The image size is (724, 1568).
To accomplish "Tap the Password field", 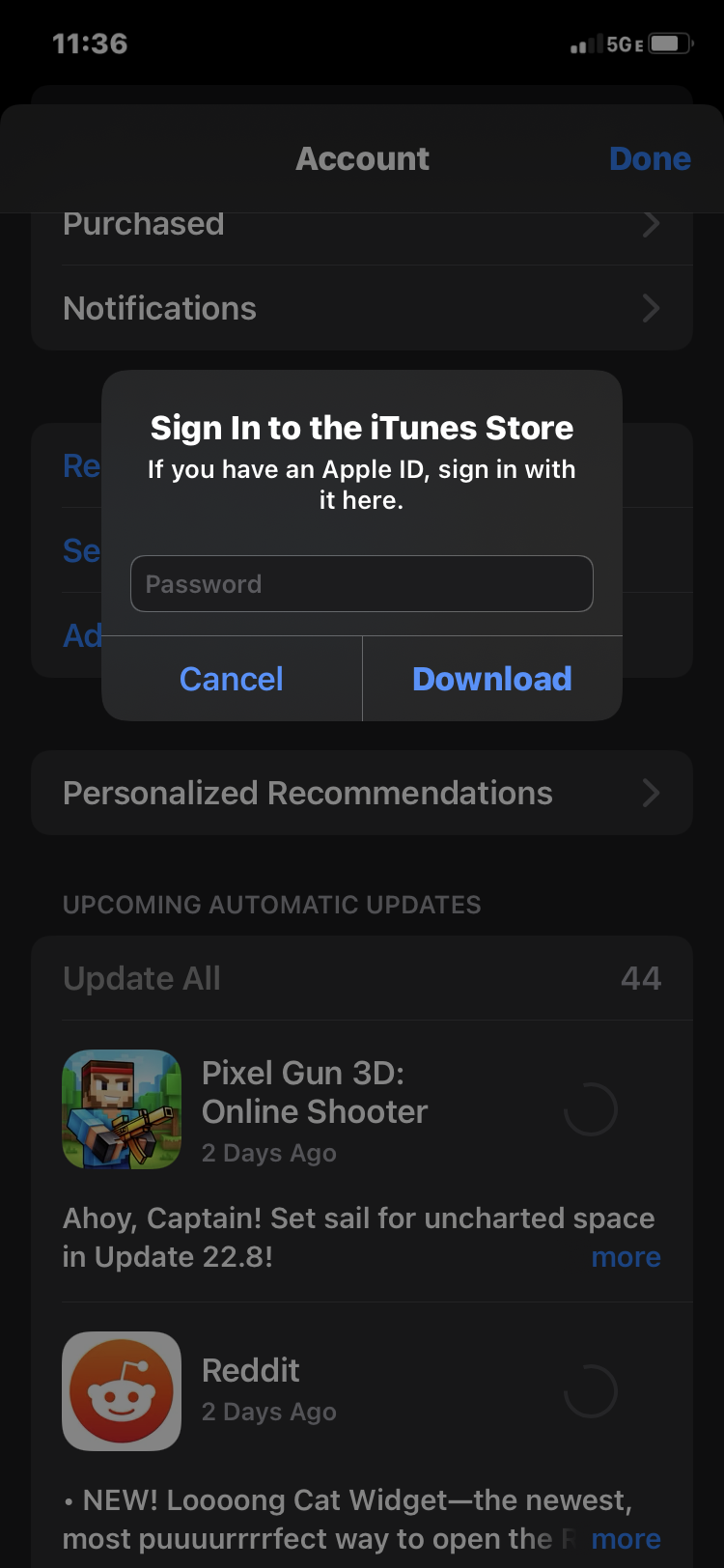I will pos(361,583).
